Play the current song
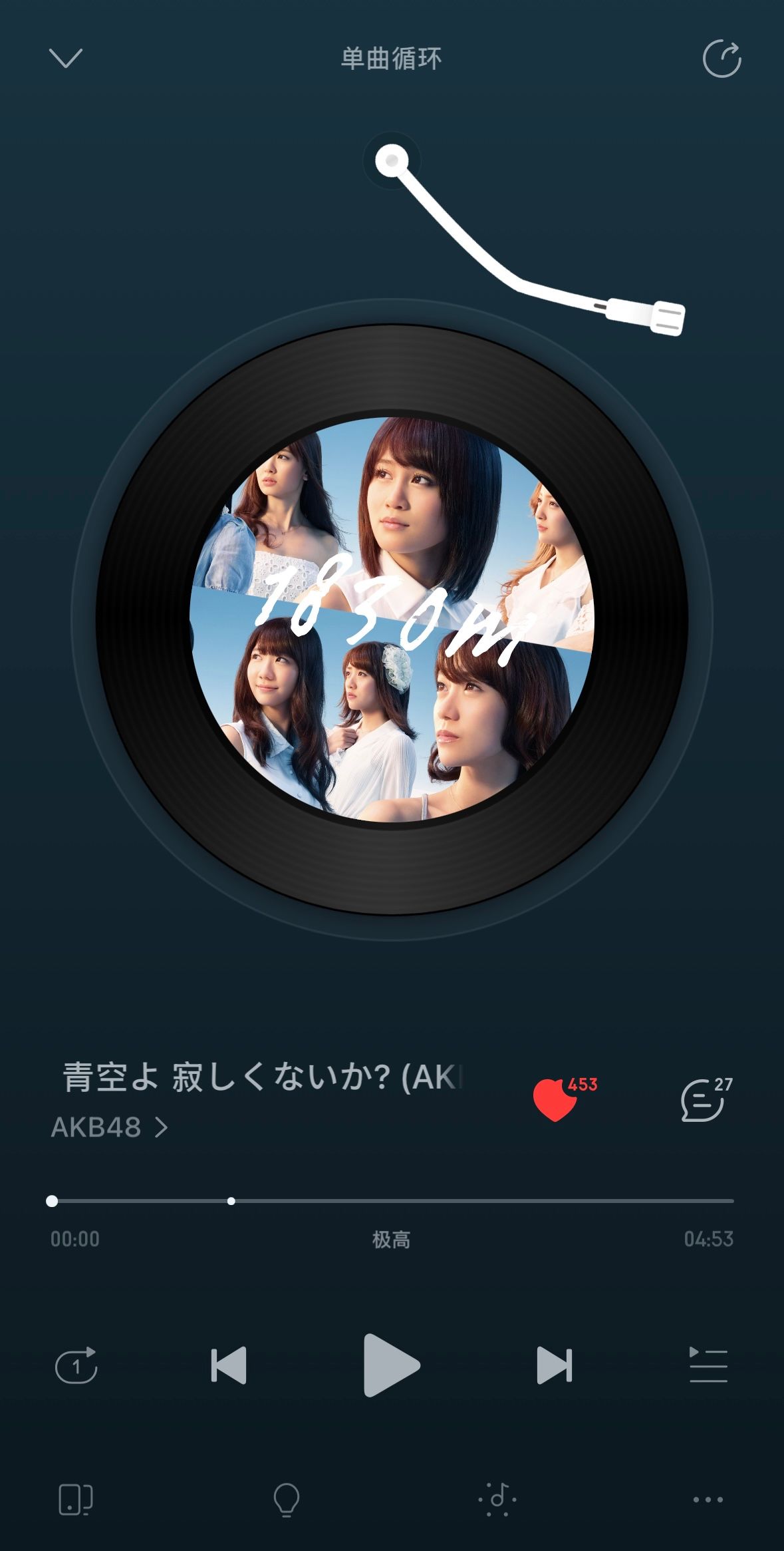This screenshot has height=1551, width=784. [392, 1365]
